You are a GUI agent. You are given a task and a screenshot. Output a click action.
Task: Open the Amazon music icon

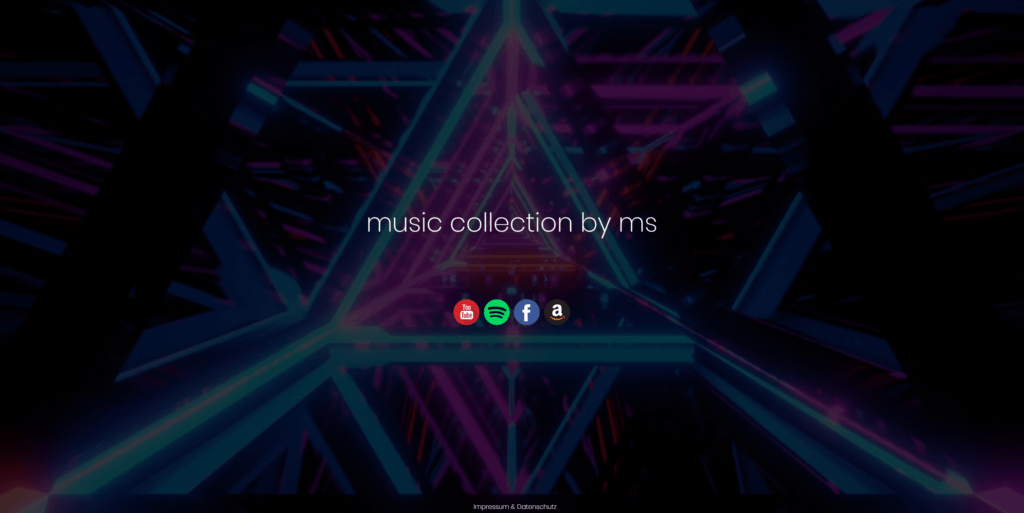click(557, 312)
